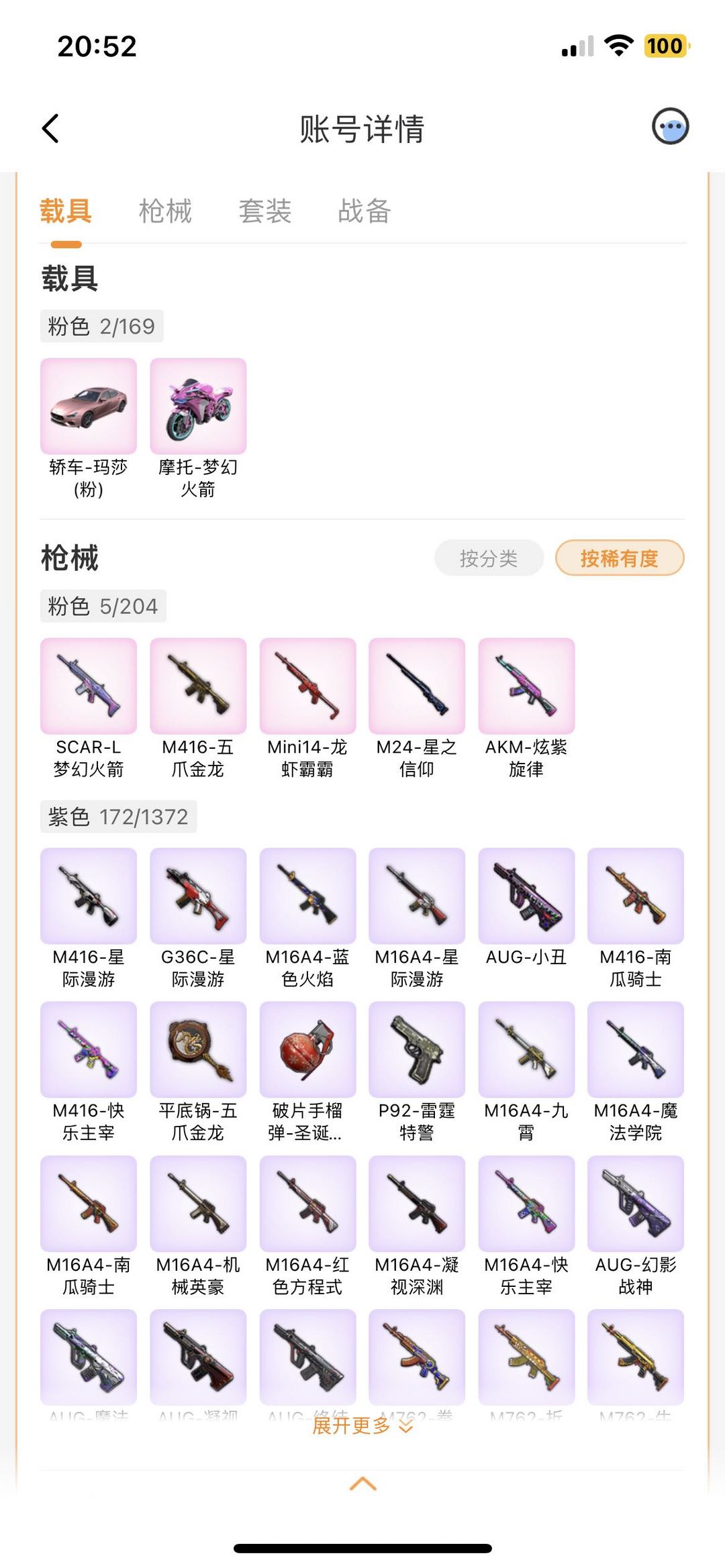725x1568 pixels.
Task: Go back with the back arrow
Action: [49, 128]
